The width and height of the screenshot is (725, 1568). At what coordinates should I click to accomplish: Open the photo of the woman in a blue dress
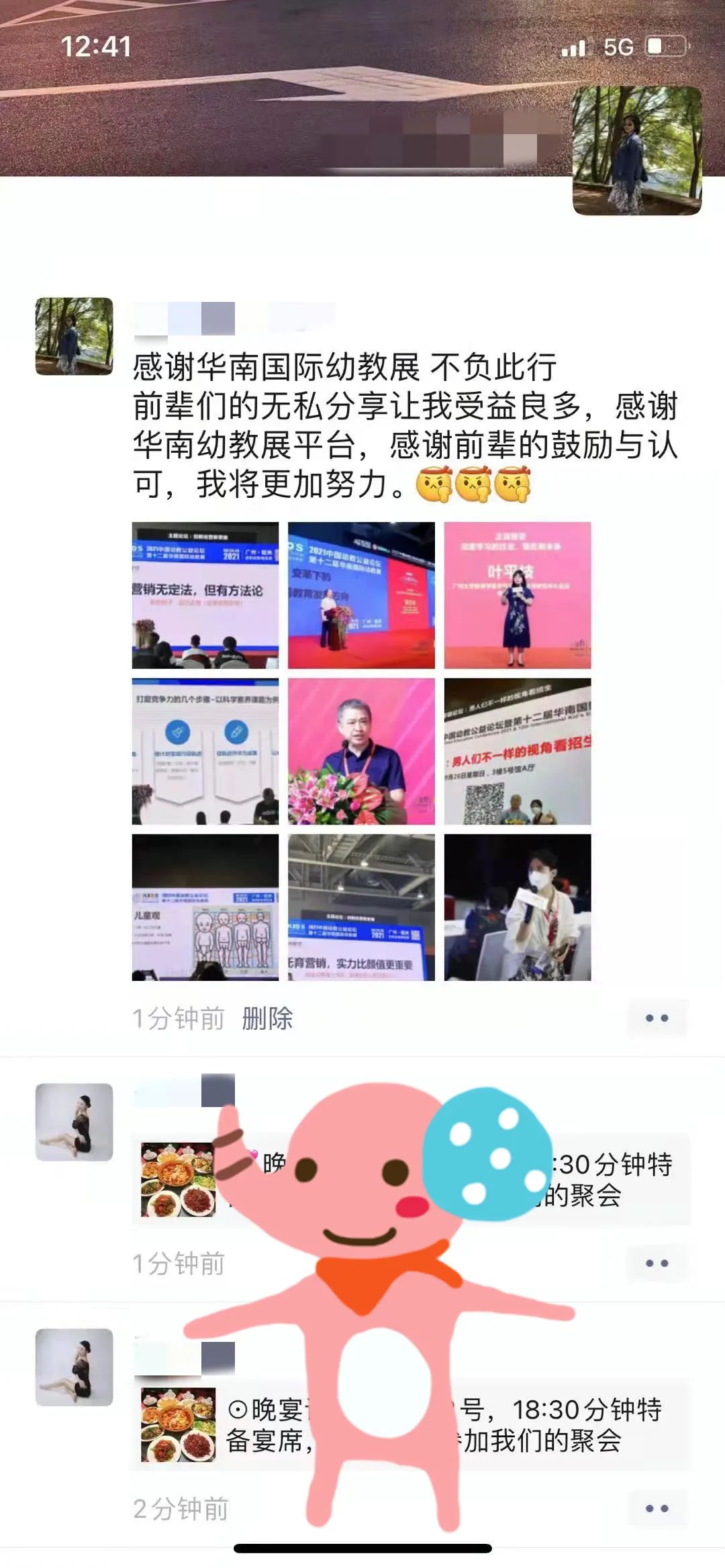coord(517,595)
